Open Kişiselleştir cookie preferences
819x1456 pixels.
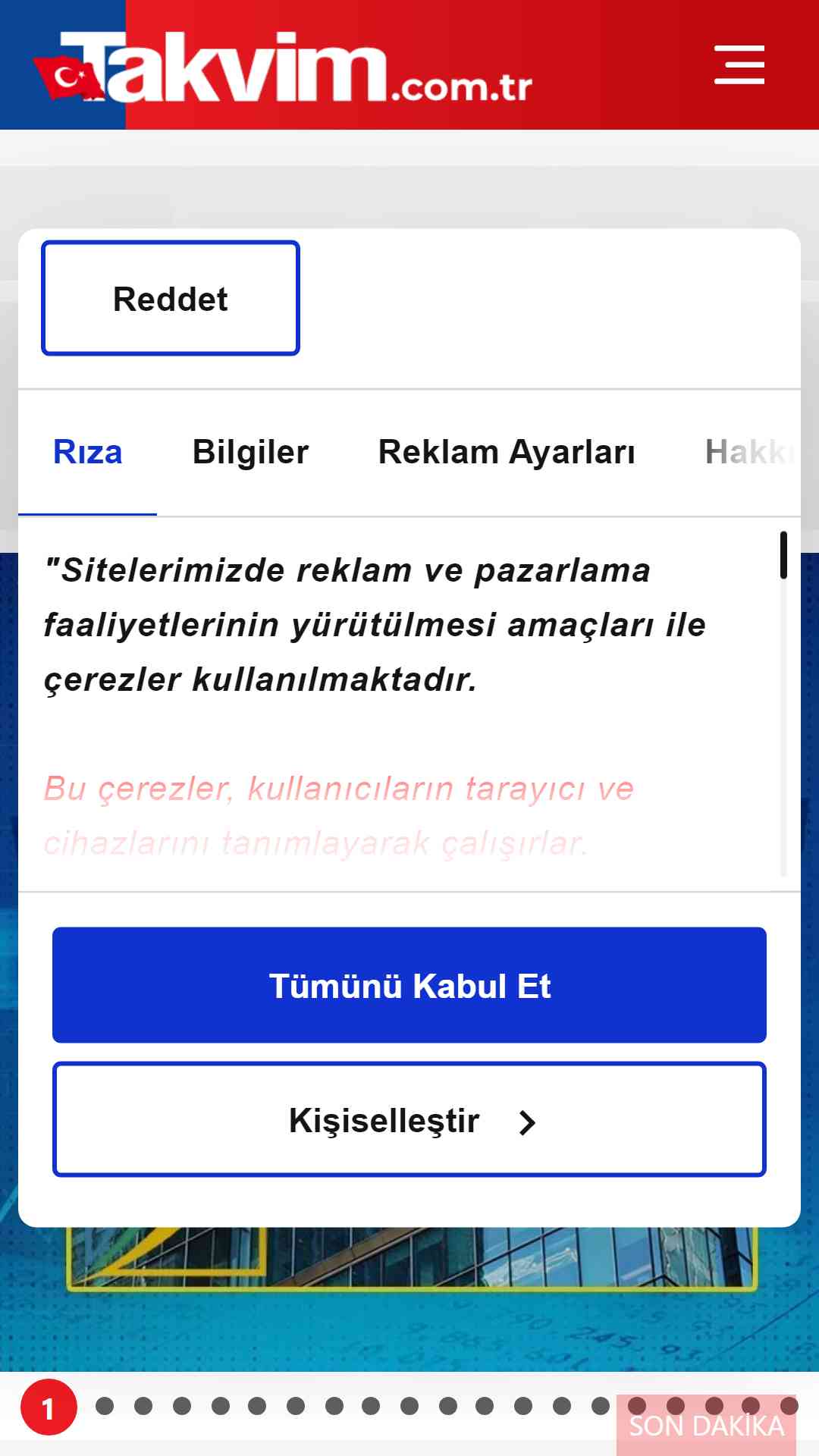(409, 1120)
